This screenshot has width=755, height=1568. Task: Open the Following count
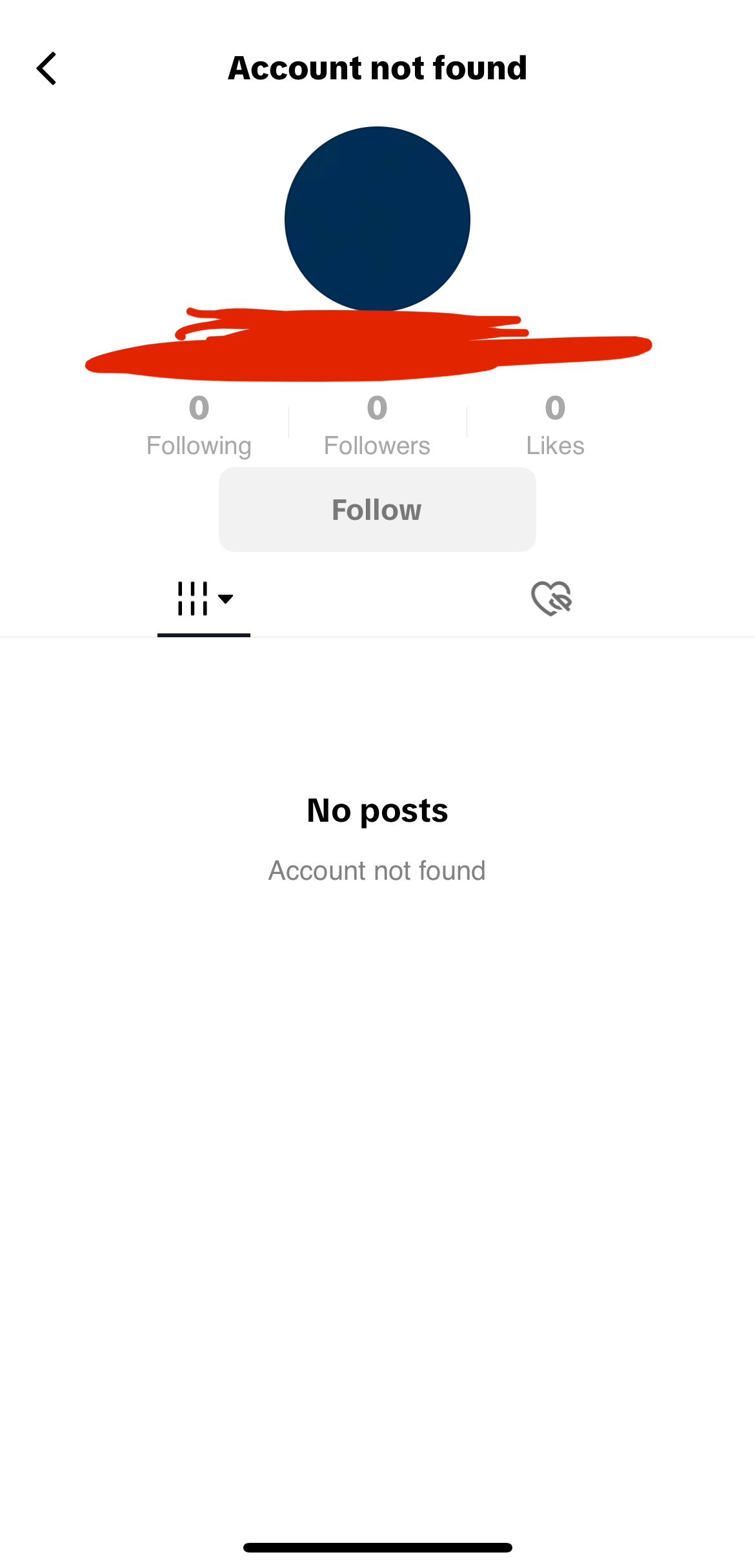199,426
